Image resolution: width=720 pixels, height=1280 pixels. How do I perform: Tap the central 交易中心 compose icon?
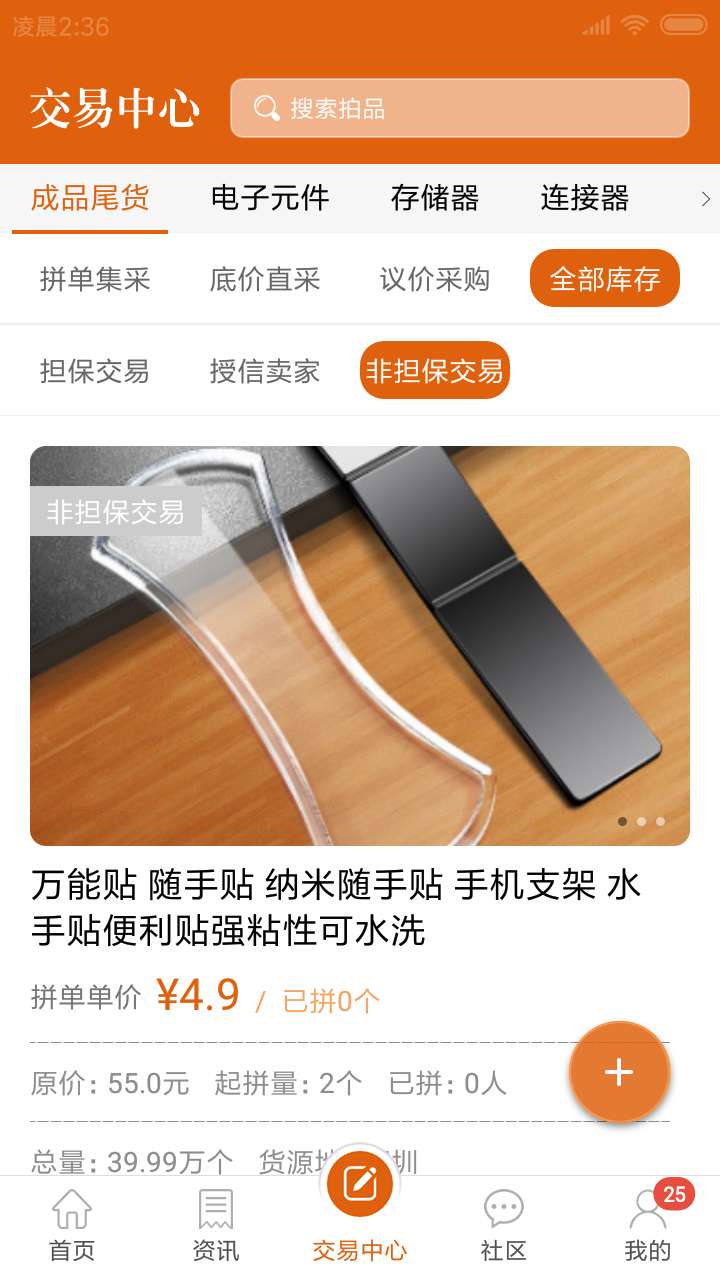[x=360, y=1182]
